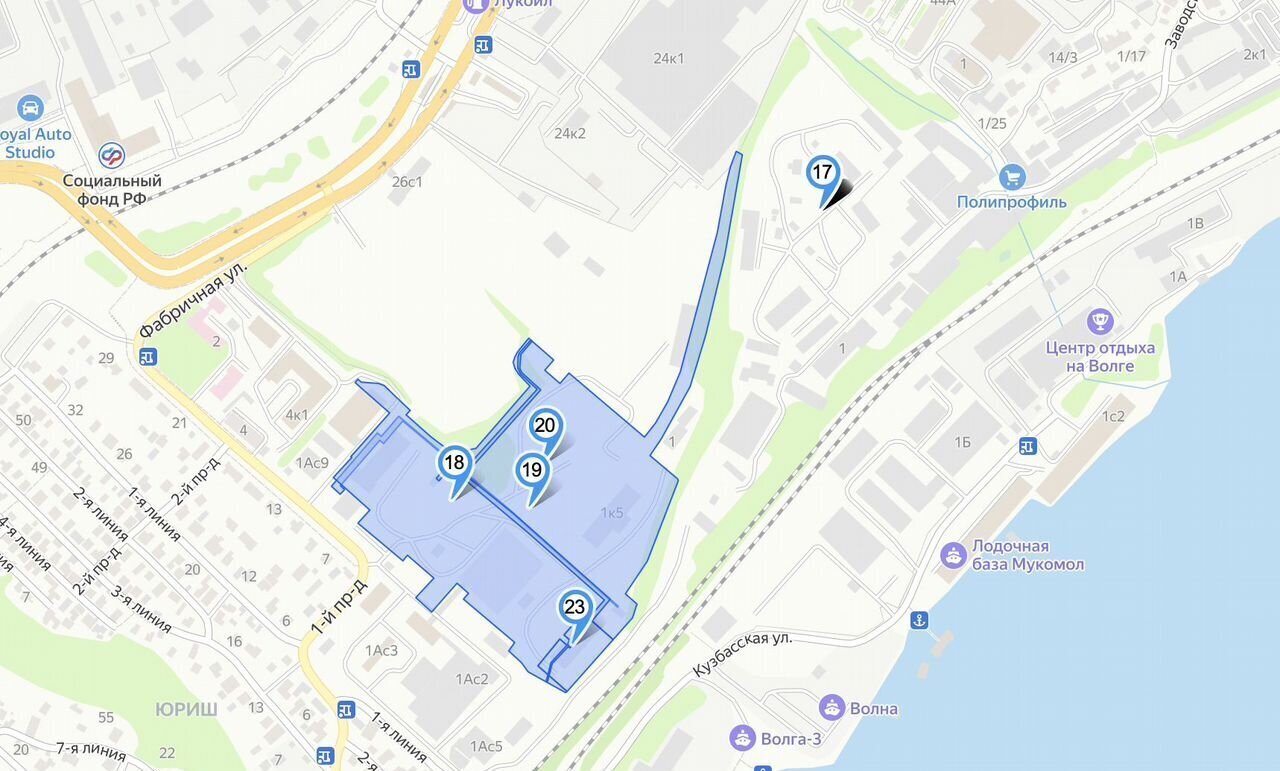The height and width of the screenshot is (771, 1280).
Task: Open Лодочная база Мукомол place
Action: (953, 555)
